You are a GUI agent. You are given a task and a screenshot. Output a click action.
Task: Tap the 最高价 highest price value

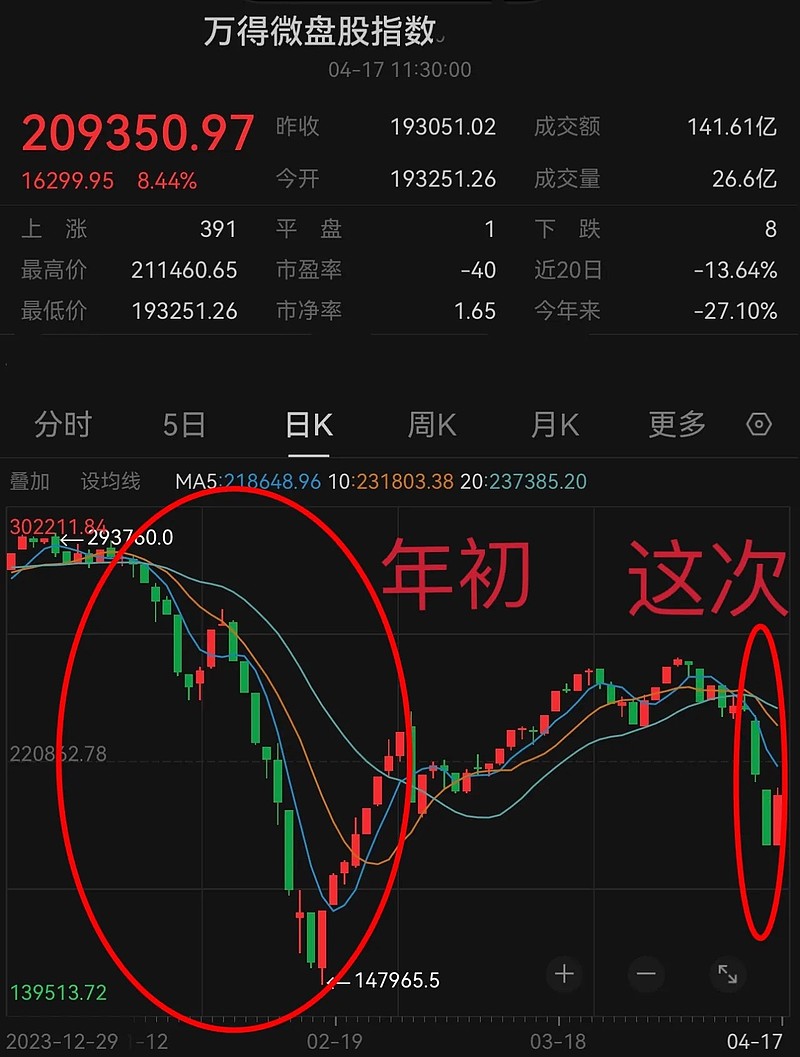tap(182, 270)
